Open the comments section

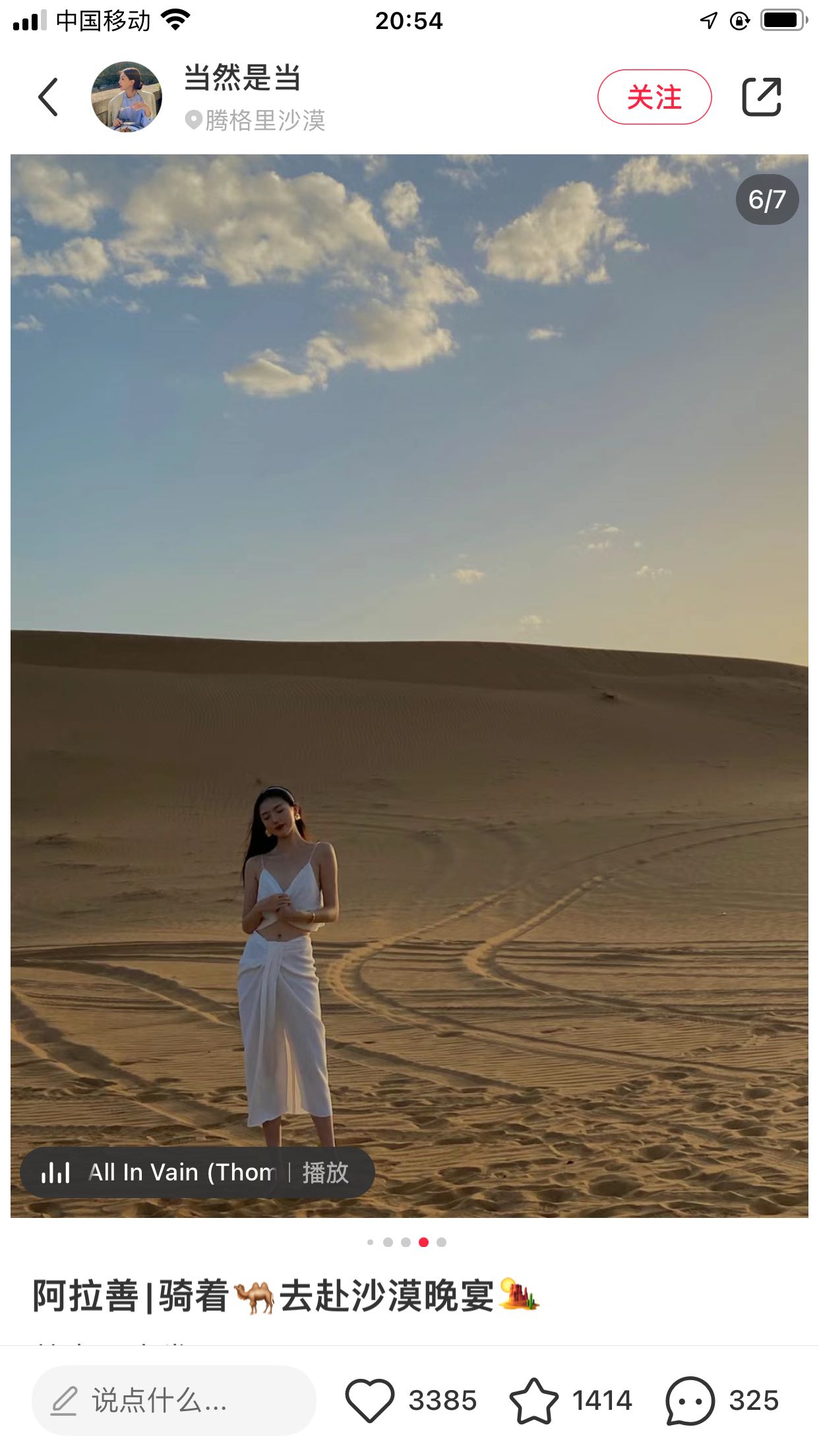[690, 1401]
